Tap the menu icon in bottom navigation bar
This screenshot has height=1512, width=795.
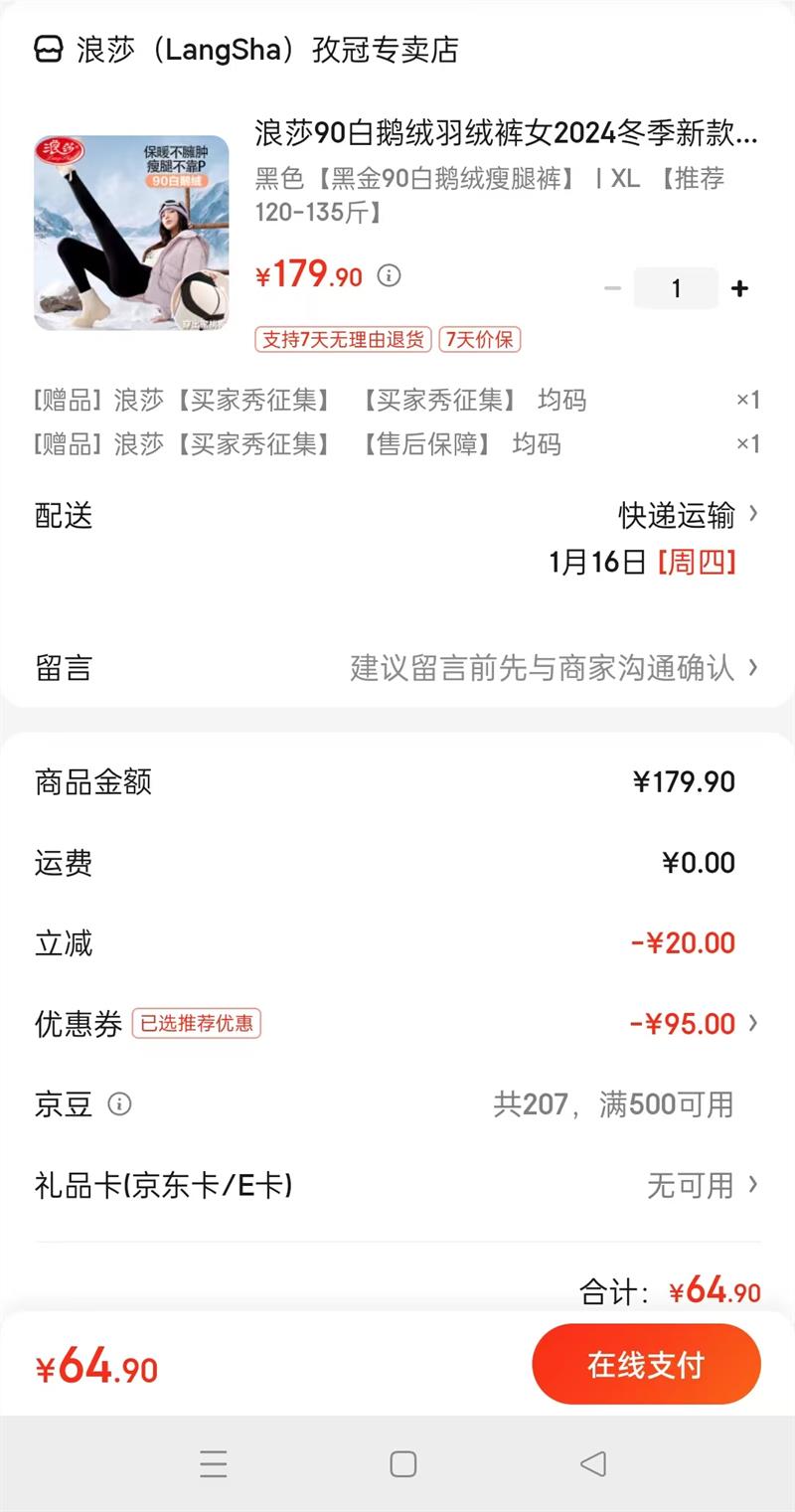coord(213,1464)
